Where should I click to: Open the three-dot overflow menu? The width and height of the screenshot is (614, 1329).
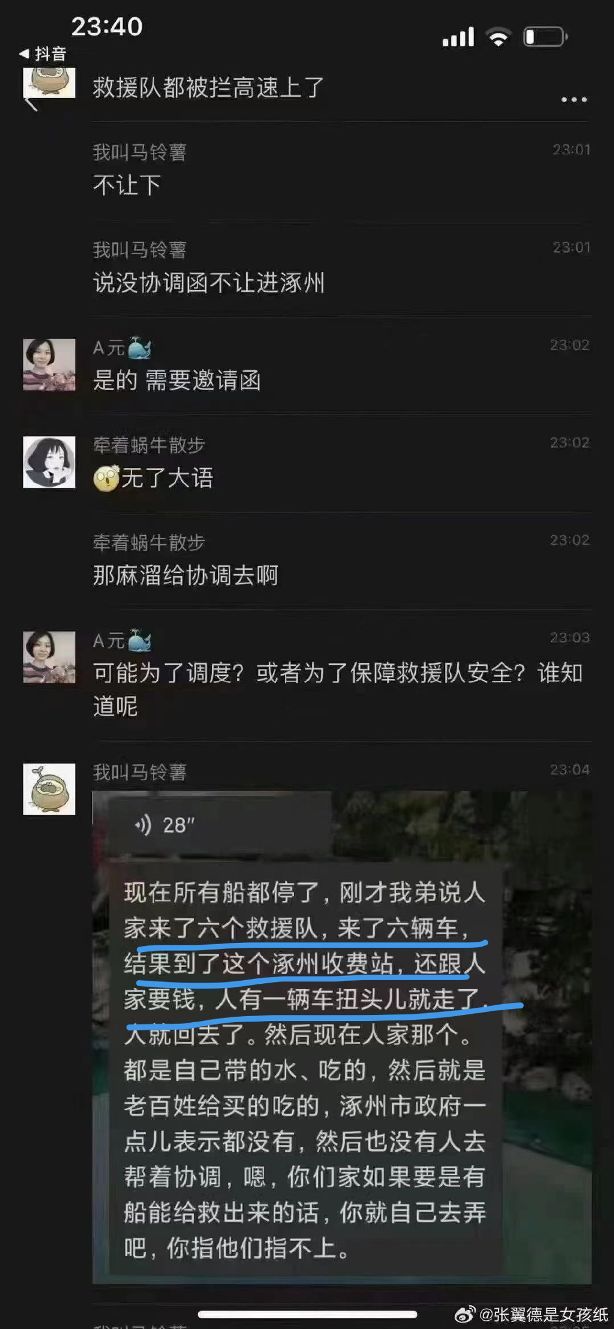point(574,100)
